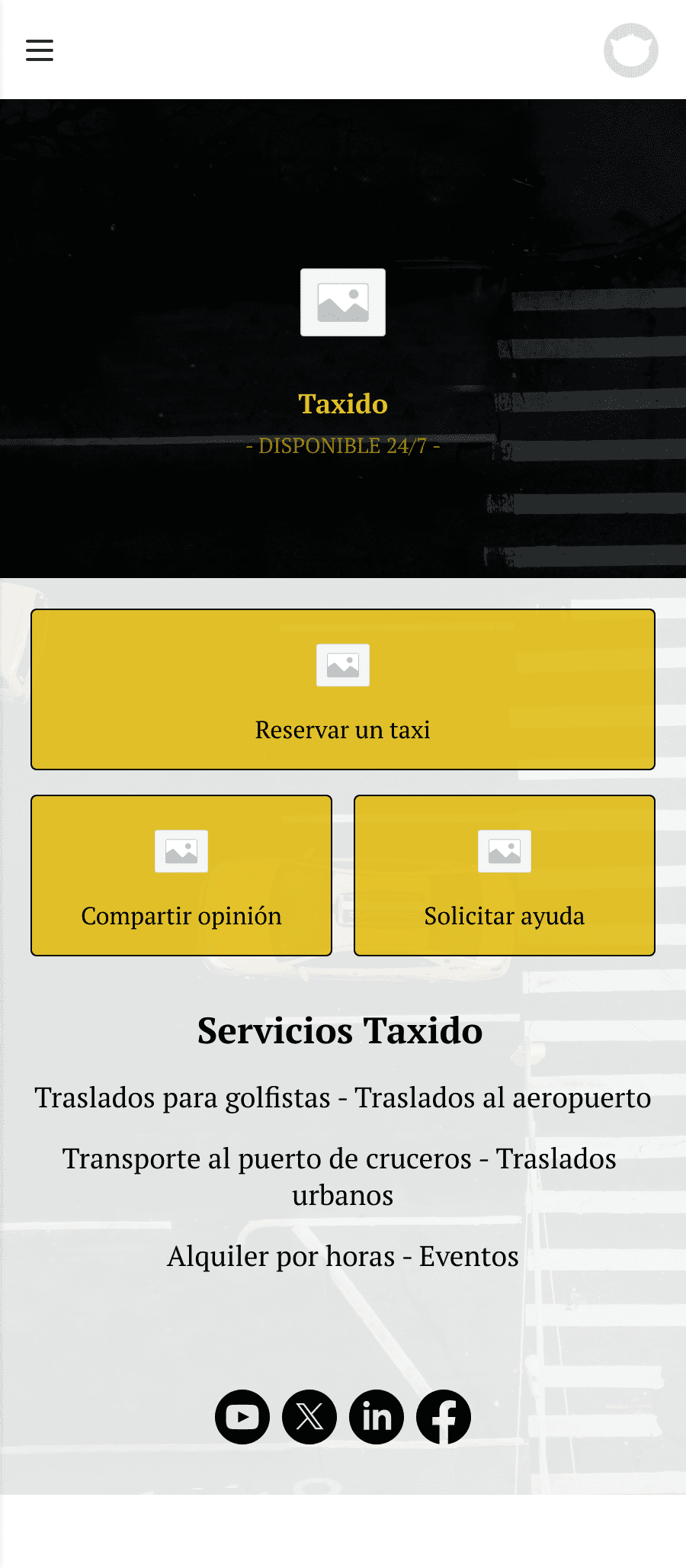The image size is (686, 1568).
Task: Open the hamburger menu
Action: tap(40, 50)
